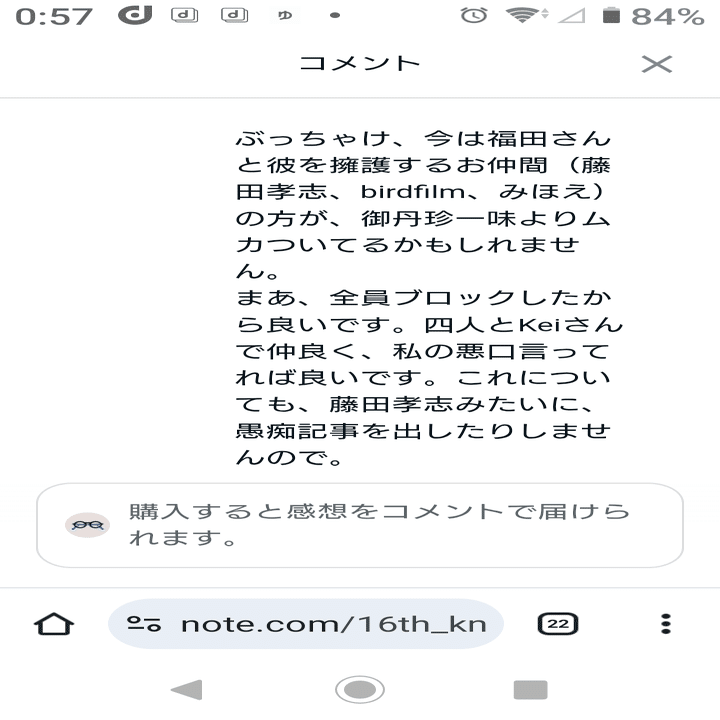Viewport: 720px width, 720px height.
Task: Close the コメント panel
Action: click(x=656, y=64)
